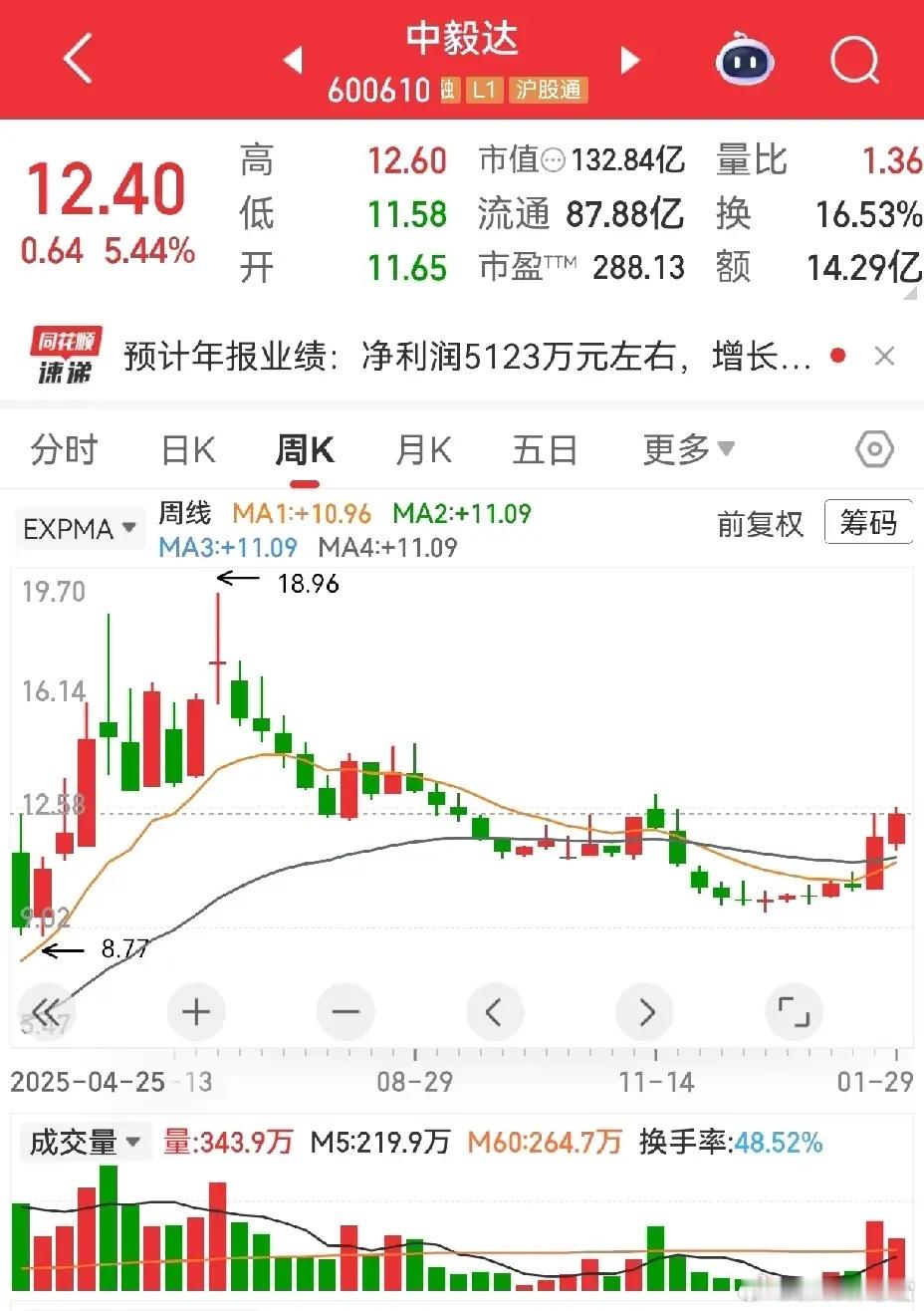924x1311 pixels.
Task: Tap 前复权 price adjustment option
Action: click(x=760, y=524)
